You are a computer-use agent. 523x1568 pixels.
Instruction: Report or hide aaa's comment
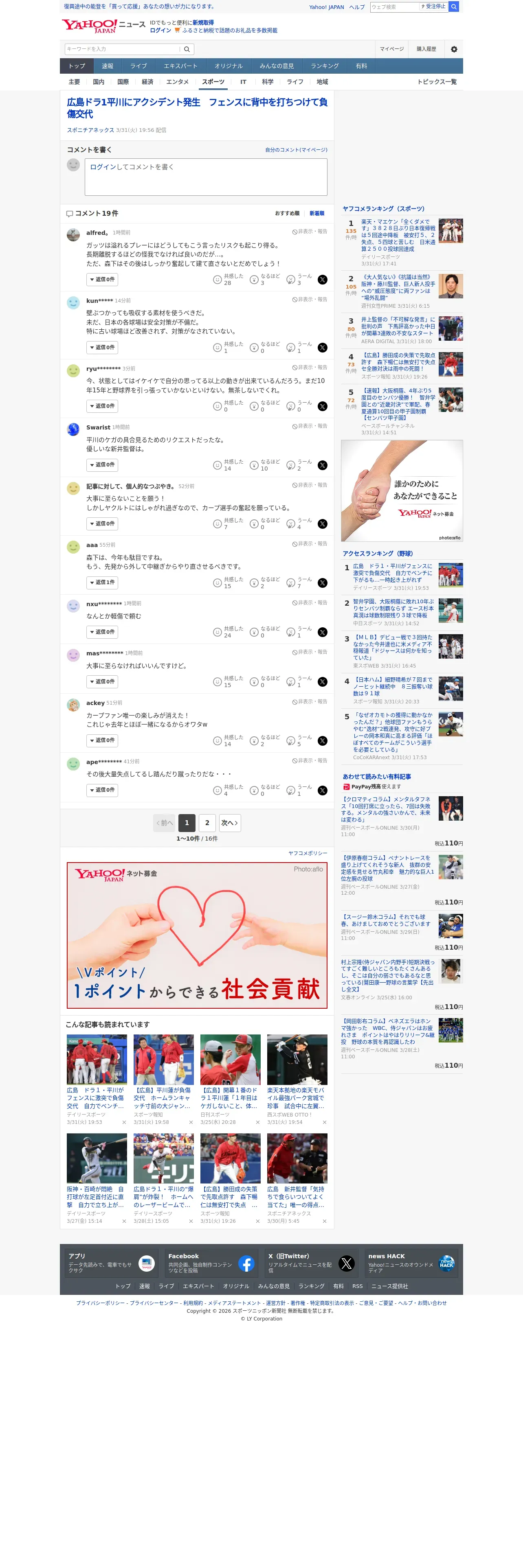310,543
